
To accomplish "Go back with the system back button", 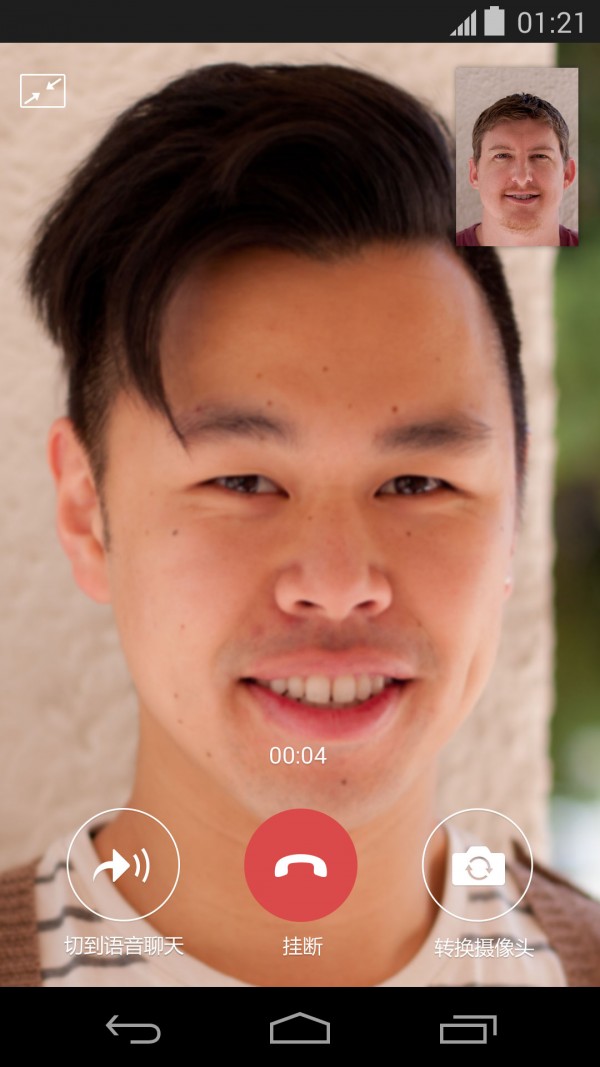I will (x=133, y=1028).
